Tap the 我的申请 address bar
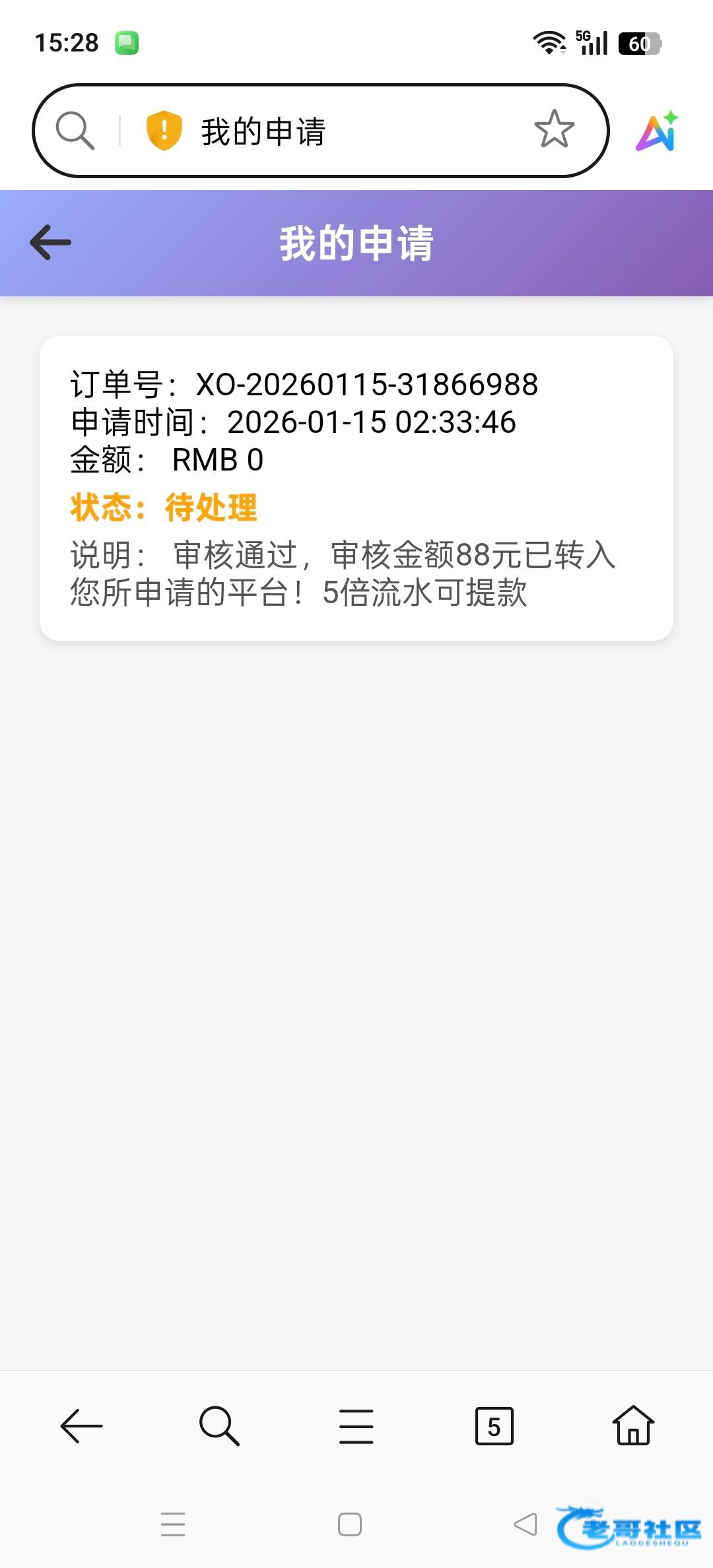 click(x=343, y=131)
